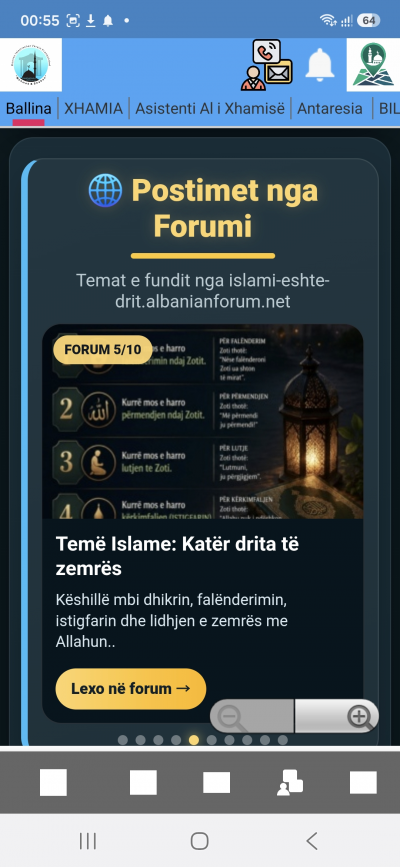Open the Katër drita të zemrës forum card

coord(202,523)
